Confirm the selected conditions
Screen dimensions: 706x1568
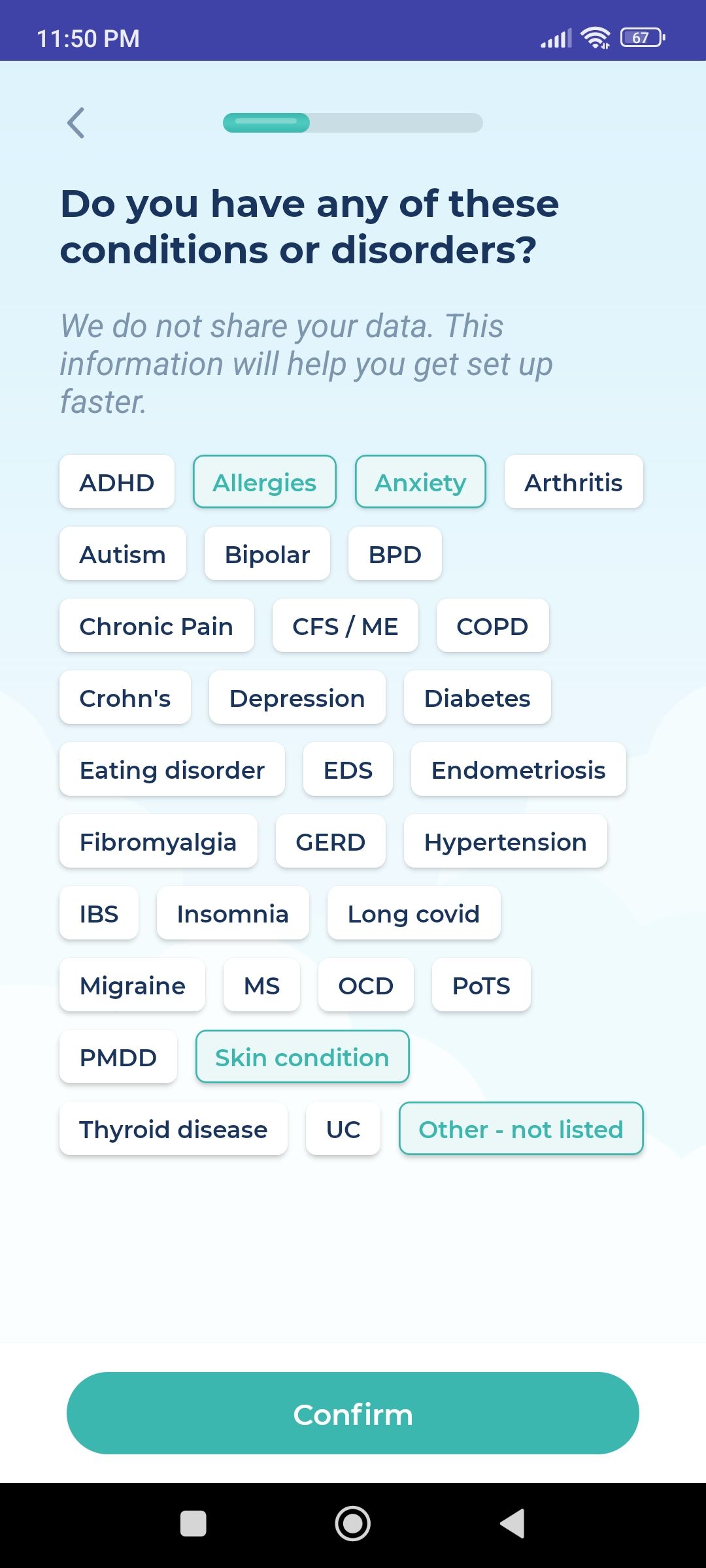pyautogui.click(x=353, y=1414)
